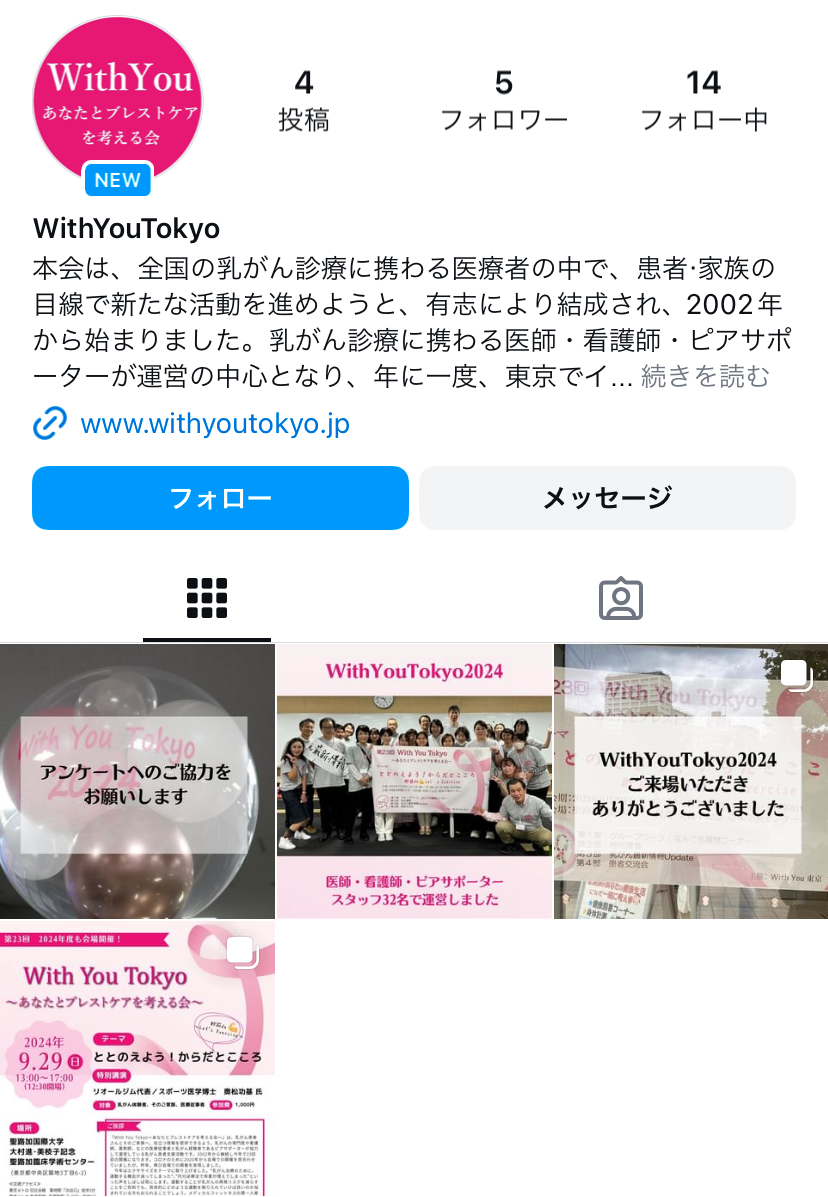Open the WithYouTokyo2024 staff group photo post
This screenshot has width=828, height=1197.
click(414, 781)
